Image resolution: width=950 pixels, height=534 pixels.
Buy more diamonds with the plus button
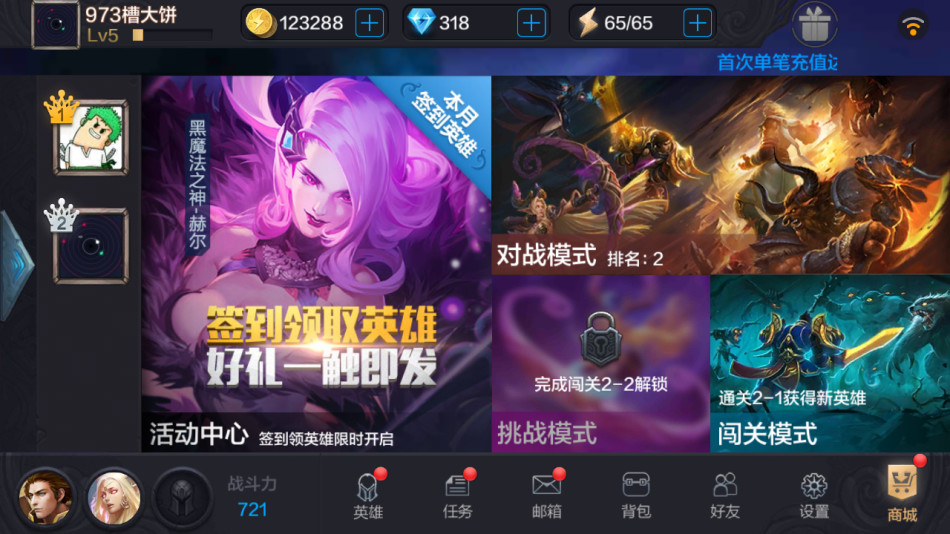click(531, 23)
